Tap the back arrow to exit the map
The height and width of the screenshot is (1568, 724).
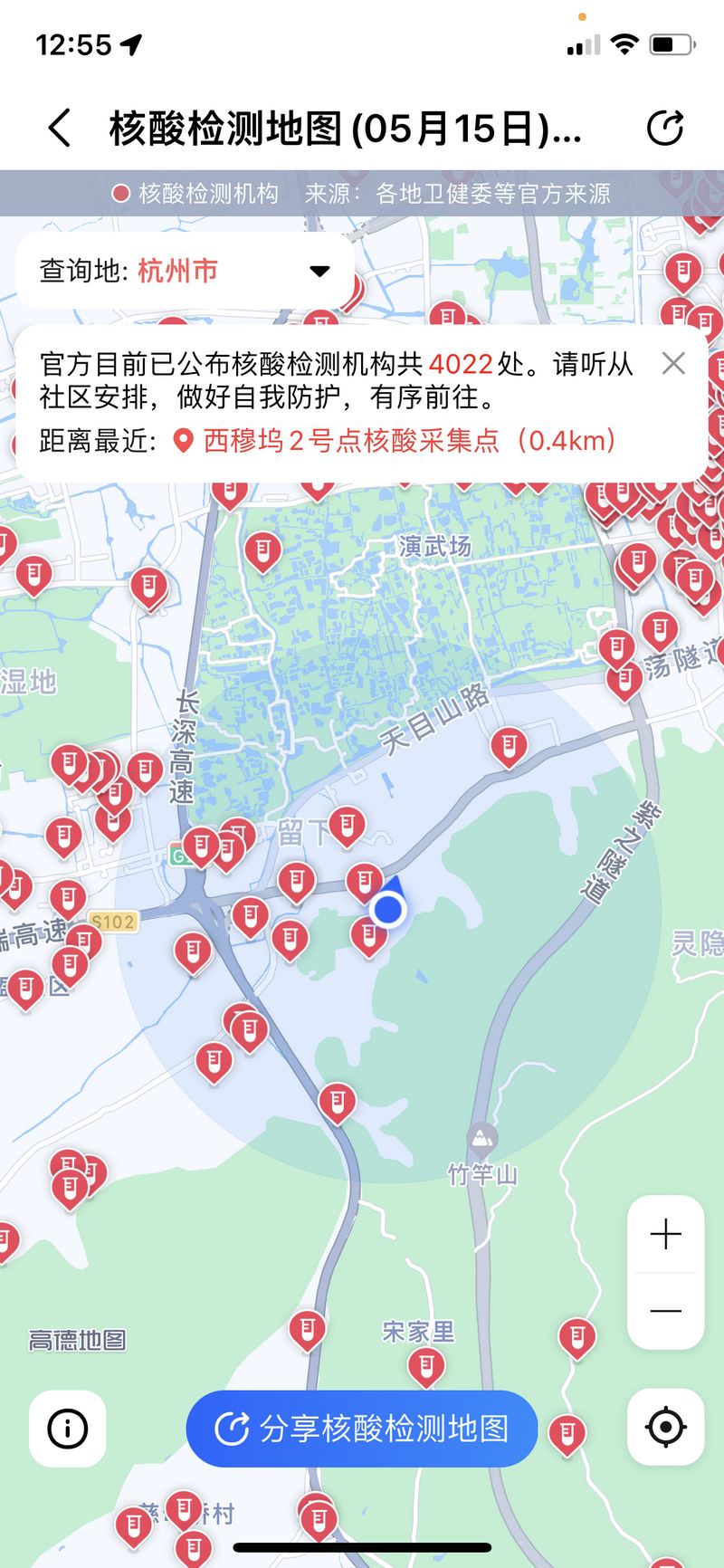pos(59,128)
